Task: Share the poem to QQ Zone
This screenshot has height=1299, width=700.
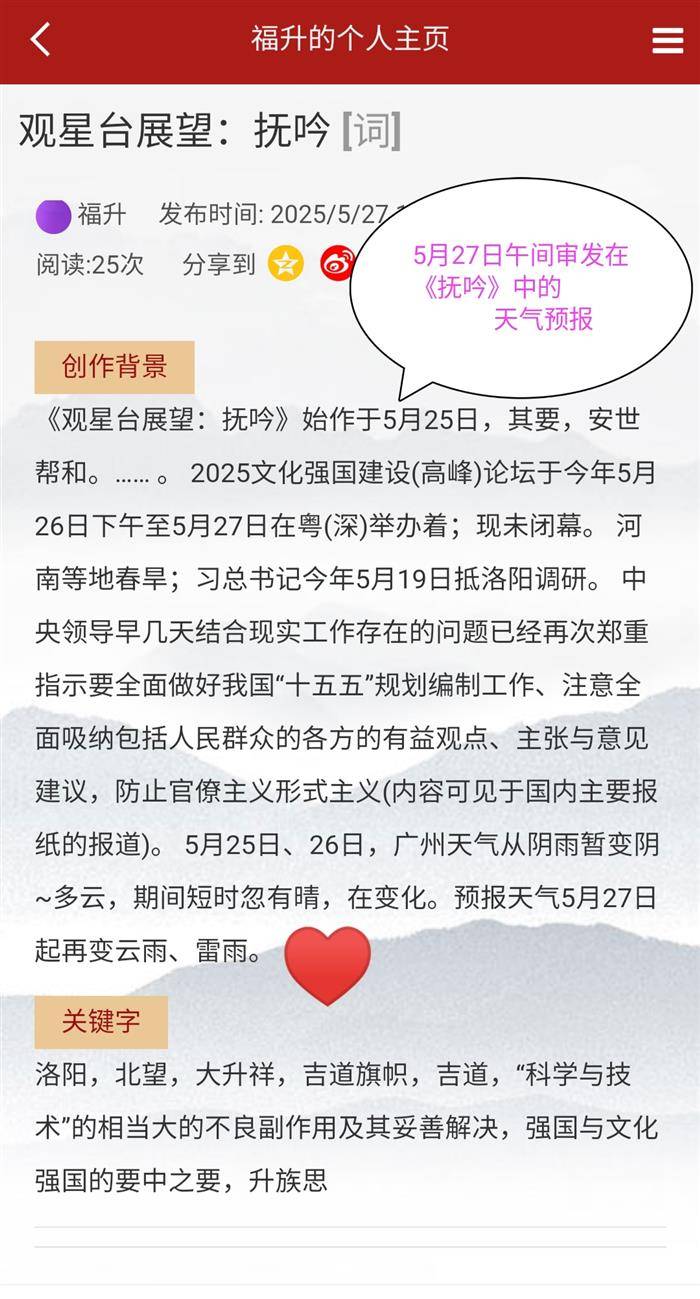Action: [x=285, y=264]
